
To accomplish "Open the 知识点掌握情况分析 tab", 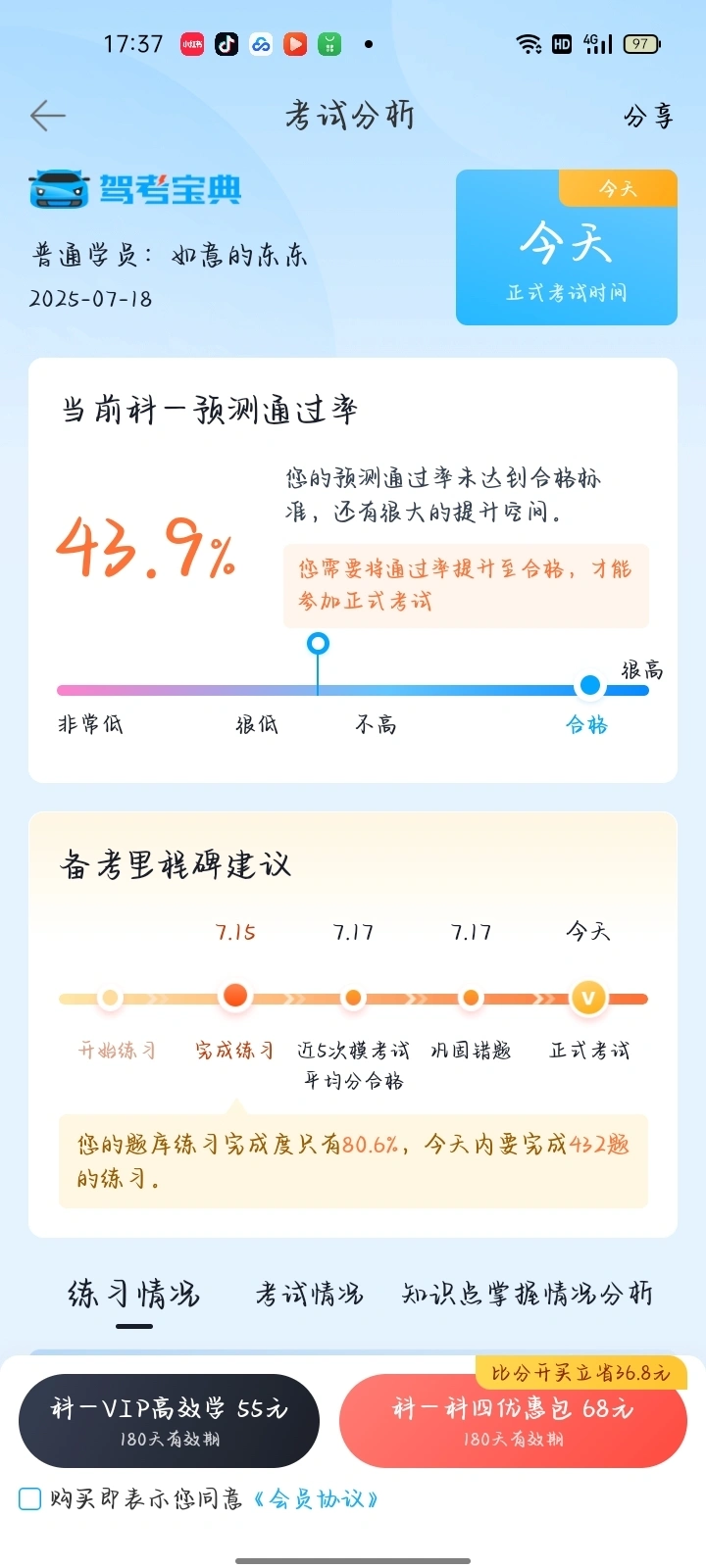I will (x=527, y=1295).
